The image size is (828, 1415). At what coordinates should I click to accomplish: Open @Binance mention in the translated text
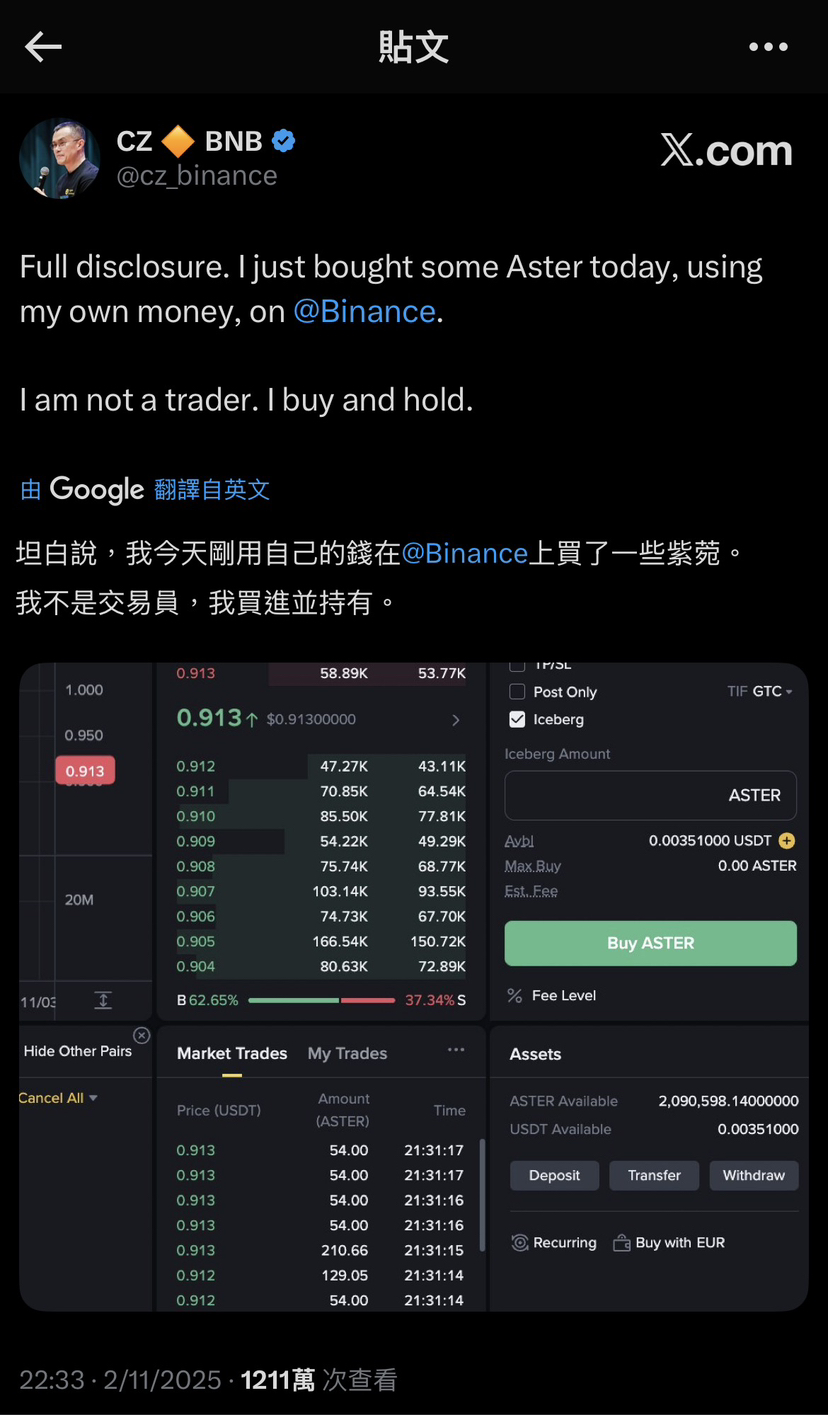coord(464,553)
